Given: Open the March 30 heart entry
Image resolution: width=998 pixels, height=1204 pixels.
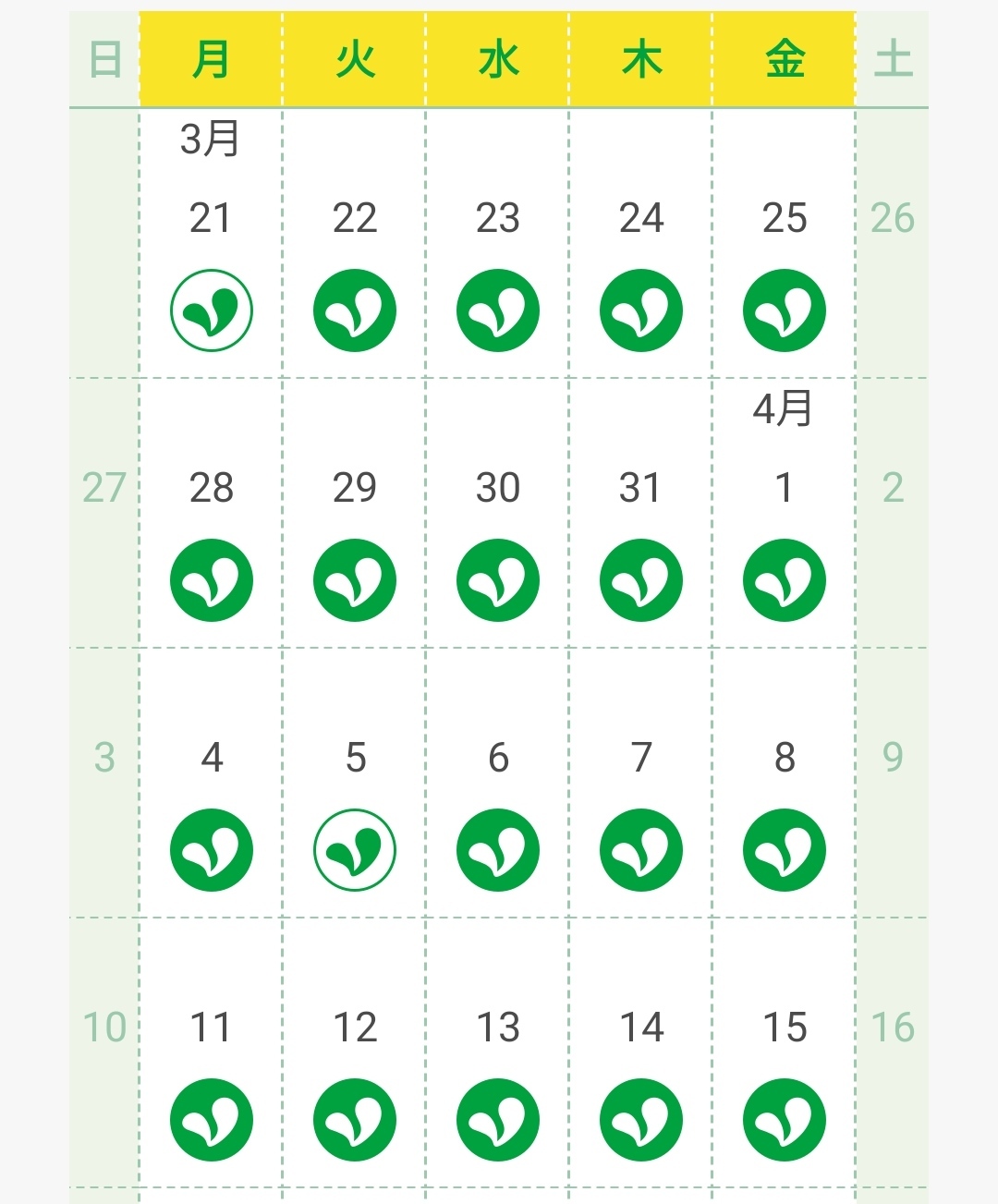Looking at the screenshot, I should (x=498, y=580).
